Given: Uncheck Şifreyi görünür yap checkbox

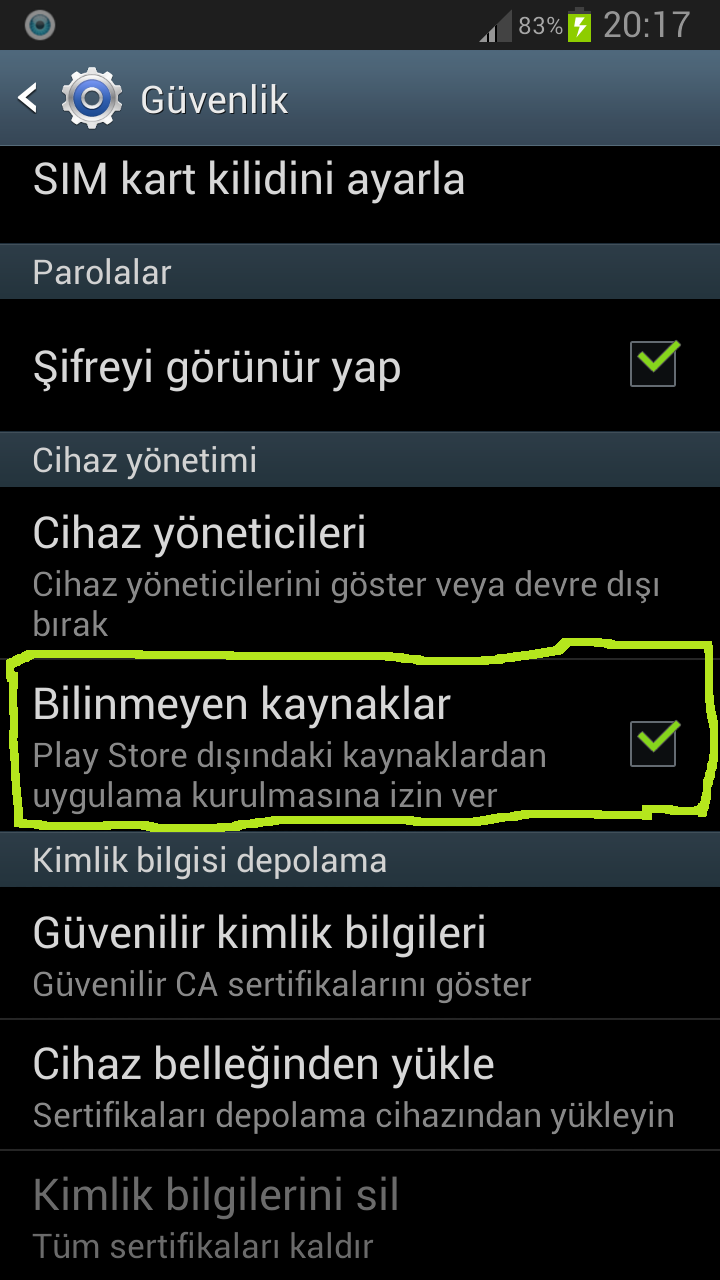Looking at the screenshot, I should [654, 365].
